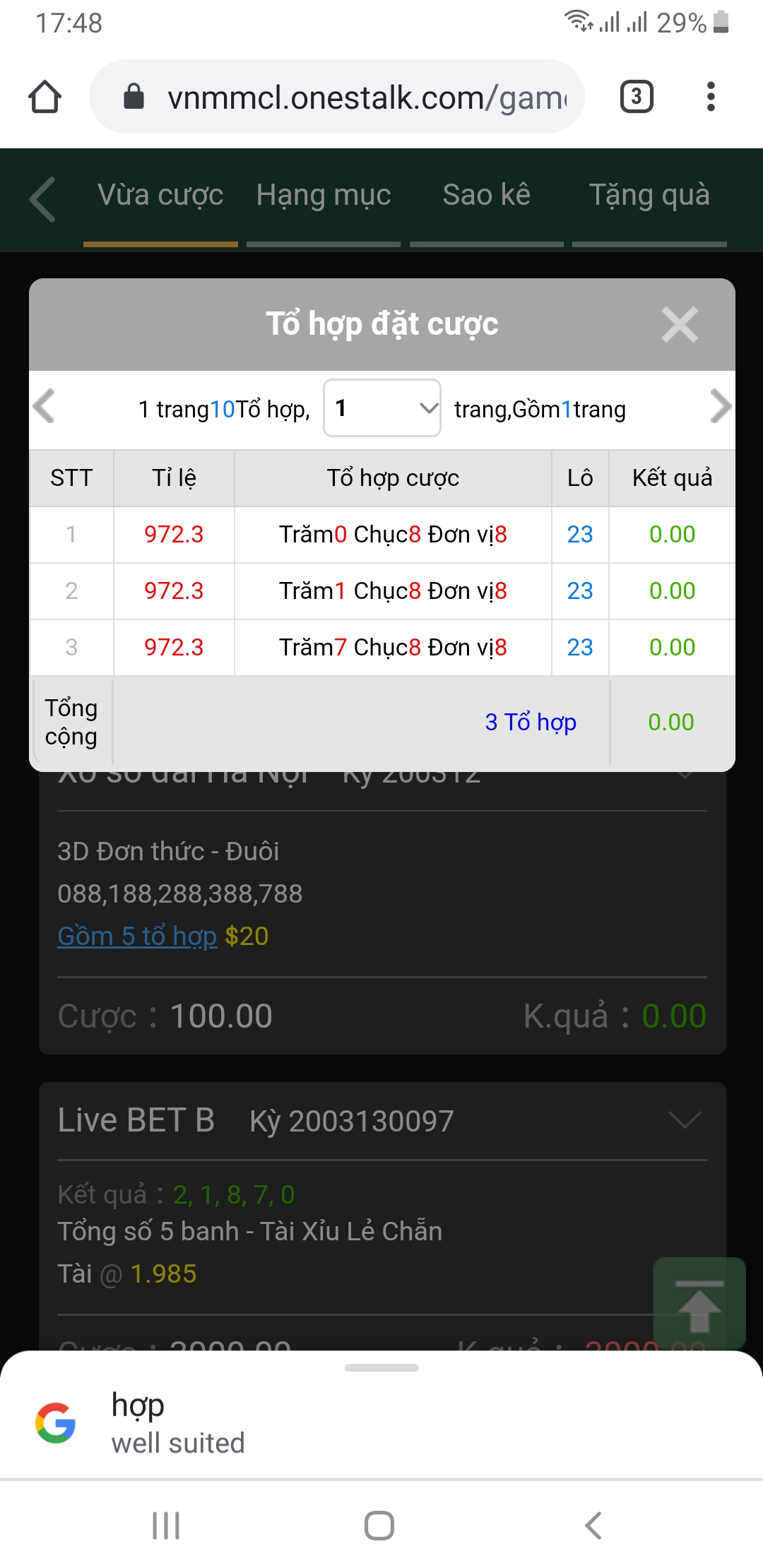Tap the address bar URL
Screen dimensions: 763x1568
[367, 97]
